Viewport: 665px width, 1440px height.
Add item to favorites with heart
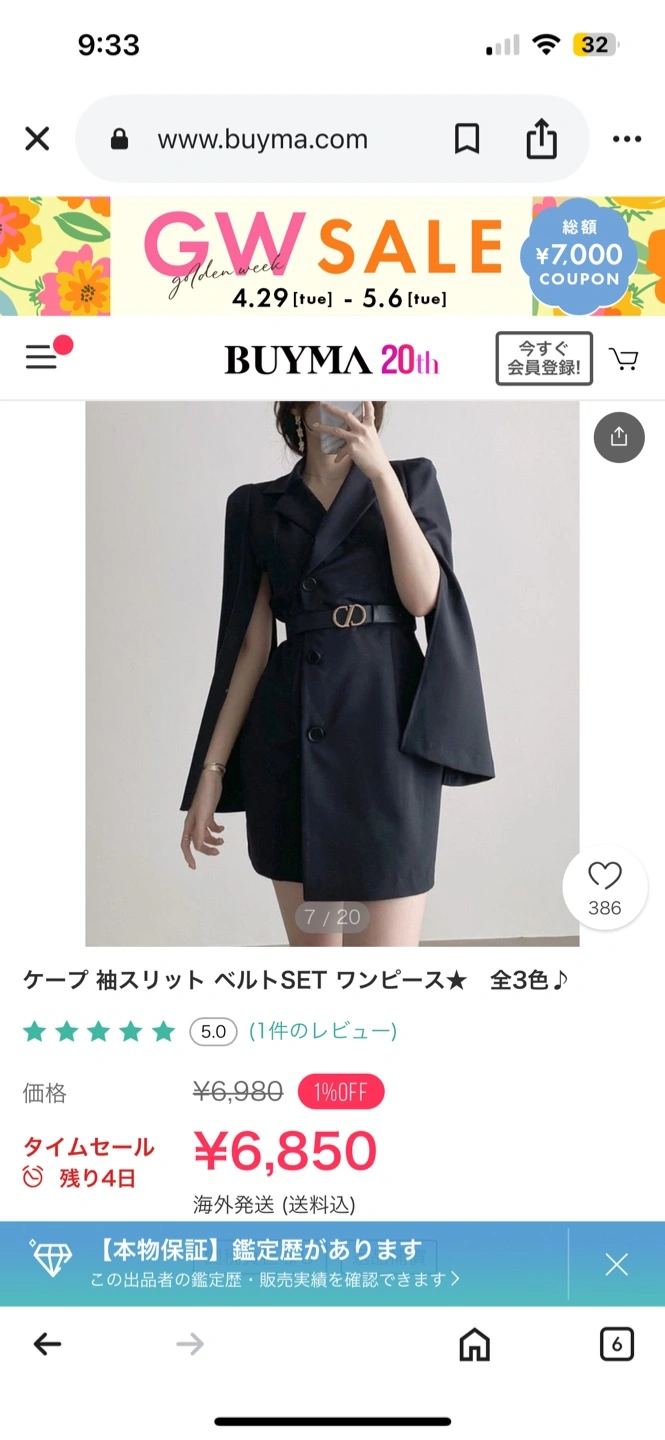604,887
